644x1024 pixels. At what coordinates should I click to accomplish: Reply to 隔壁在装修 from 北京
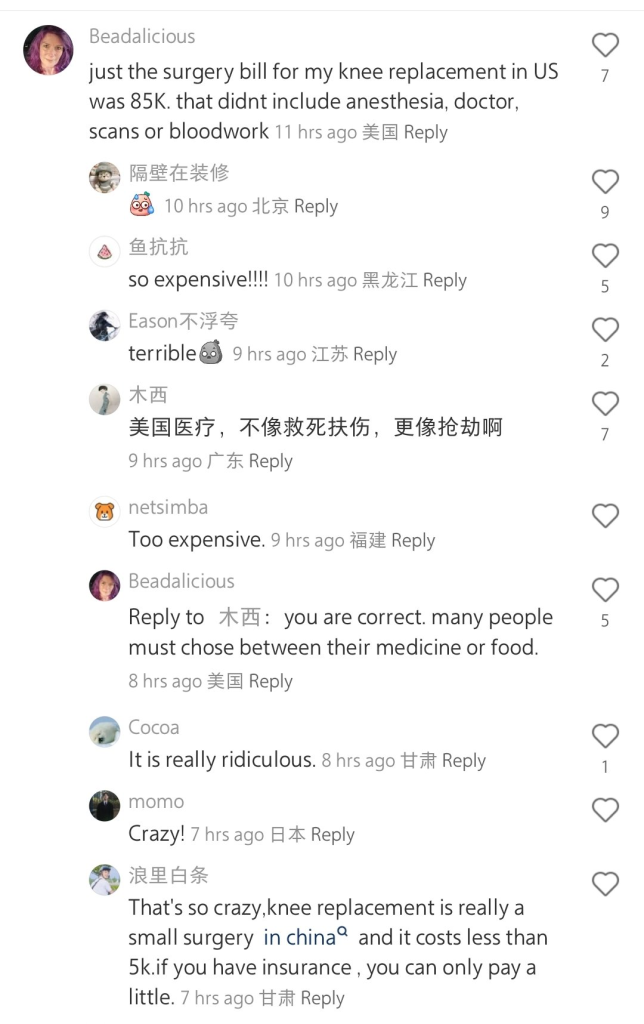pos(316,206)
